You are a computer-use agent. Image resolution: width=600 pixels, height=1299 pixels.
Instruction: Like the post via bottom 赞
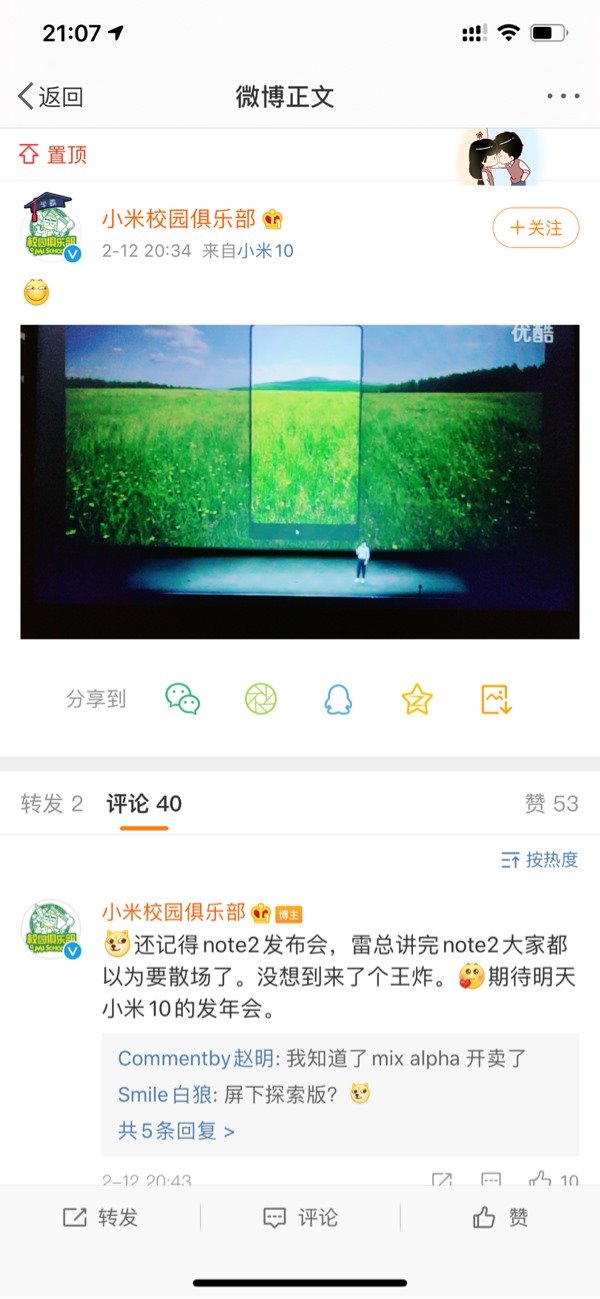point(500,1217)
